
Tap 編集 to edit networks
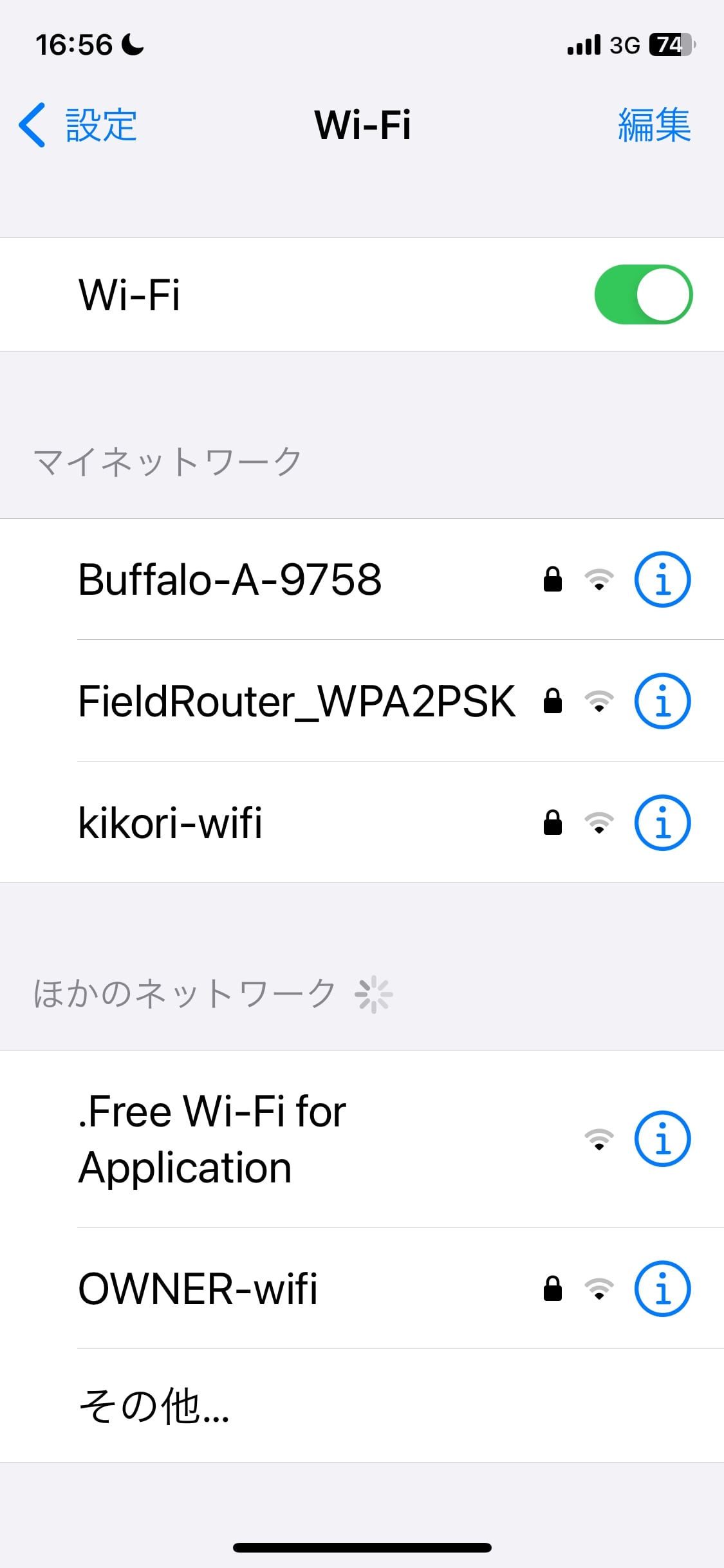(x=654, y=125)
